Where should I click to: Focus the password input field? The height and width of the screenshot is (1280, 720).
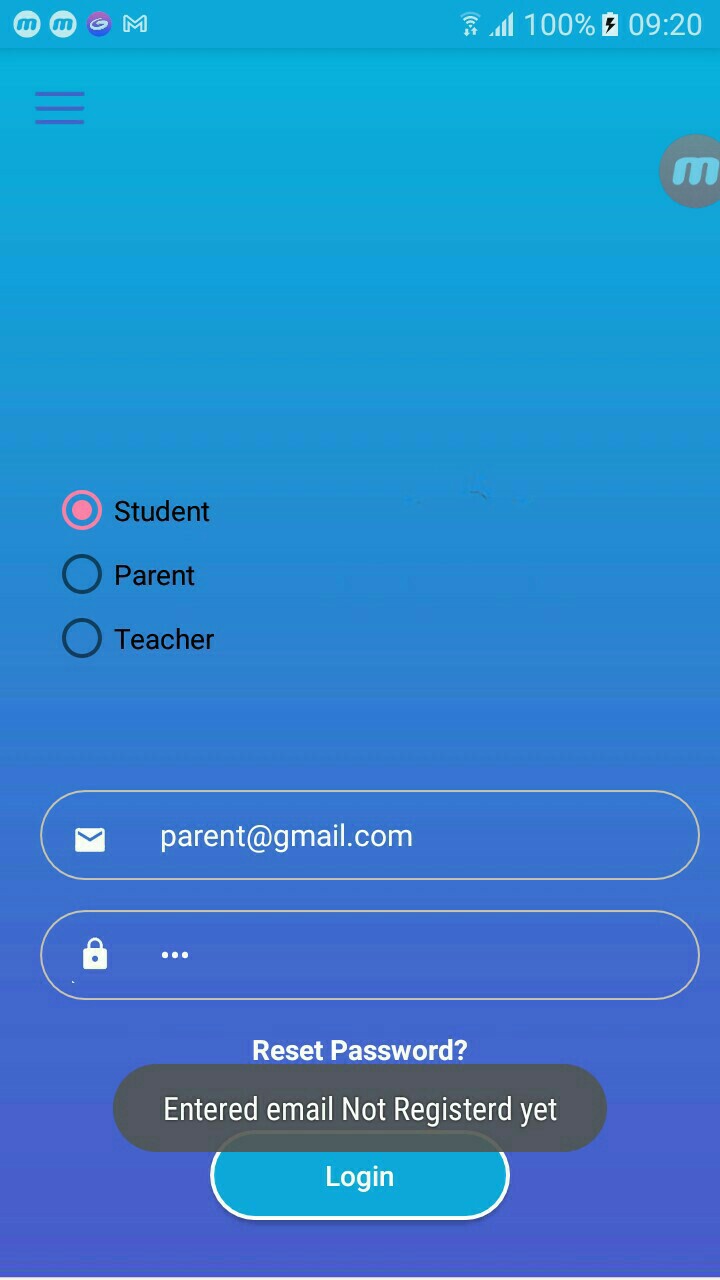pyautogui.click(x=369, y=955)
